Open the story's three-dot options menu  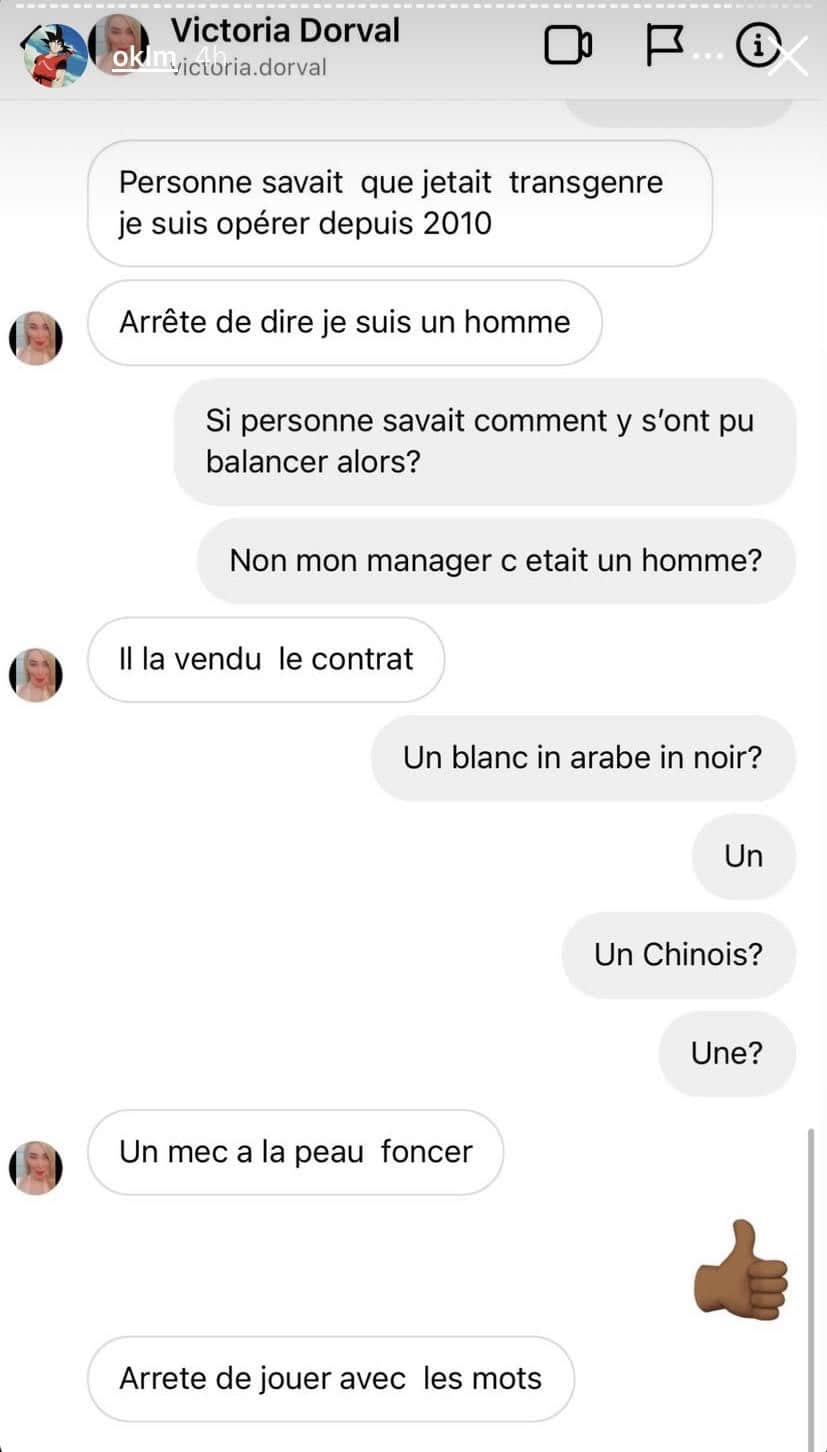708,57
